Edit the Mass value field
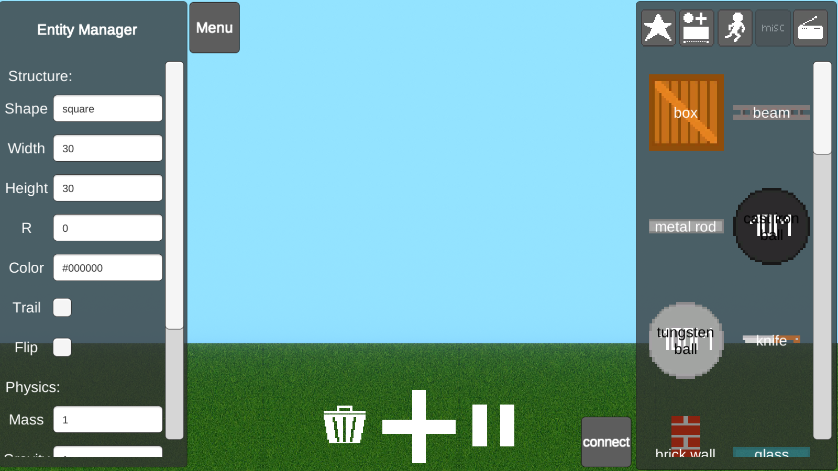The height and width of the screenshot is (471, 838). 108,419
